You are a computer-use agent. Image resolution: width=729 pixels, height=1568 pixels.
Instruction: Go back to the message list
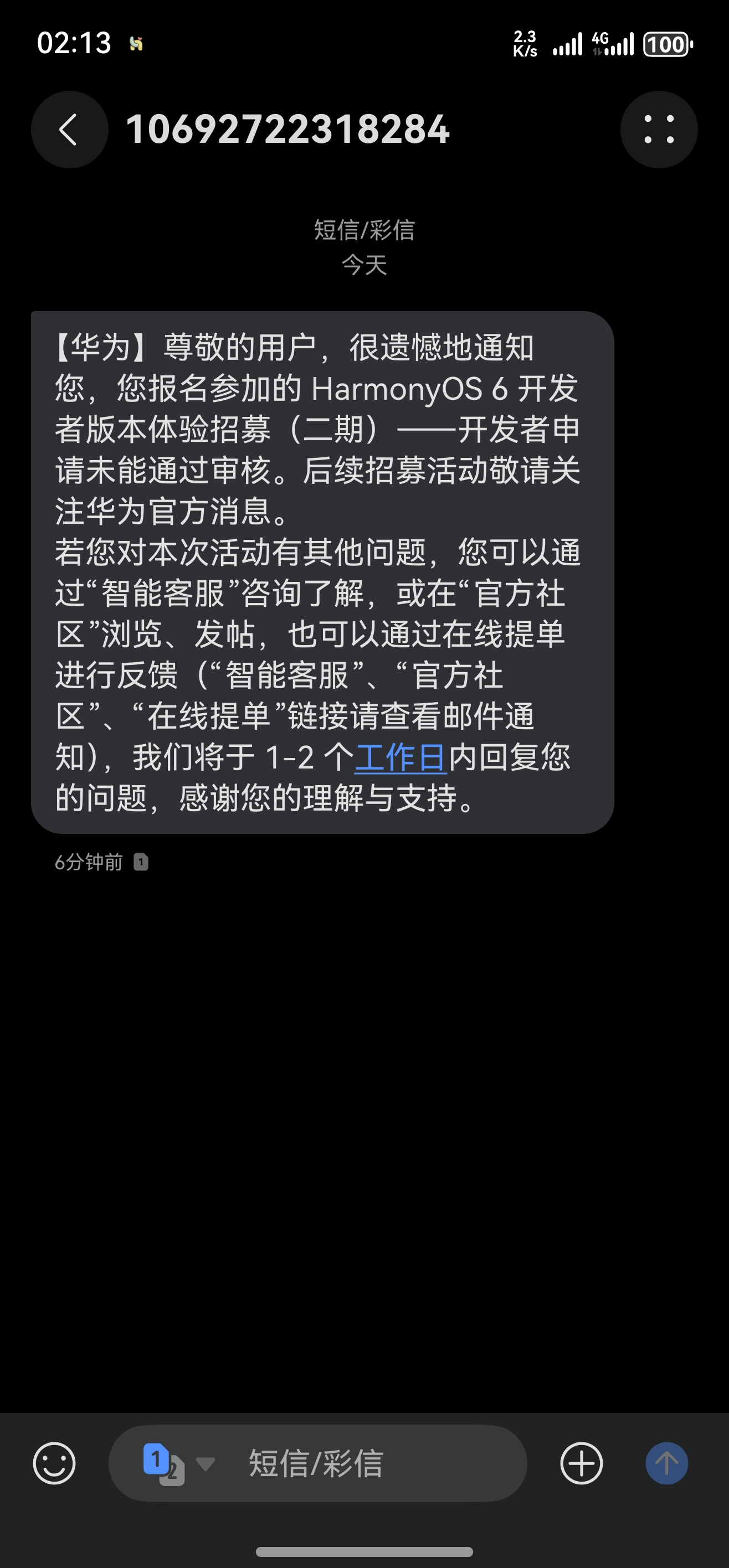point(69,130)
